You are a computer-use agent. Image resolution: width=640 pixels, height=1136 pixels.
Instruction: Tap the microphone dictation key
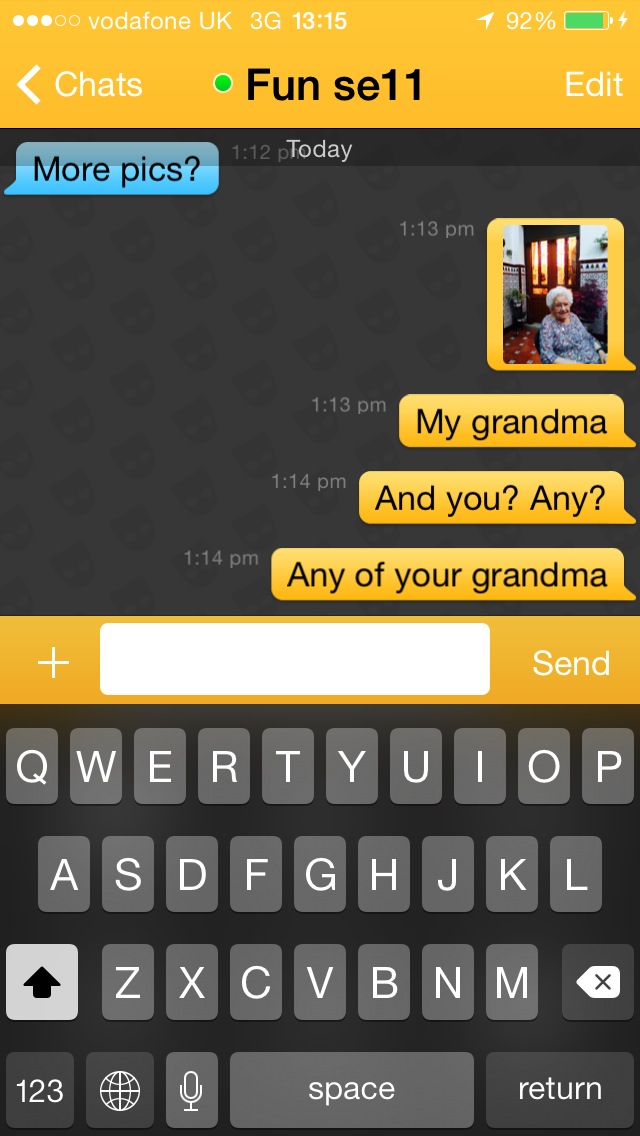[192, 1089]
